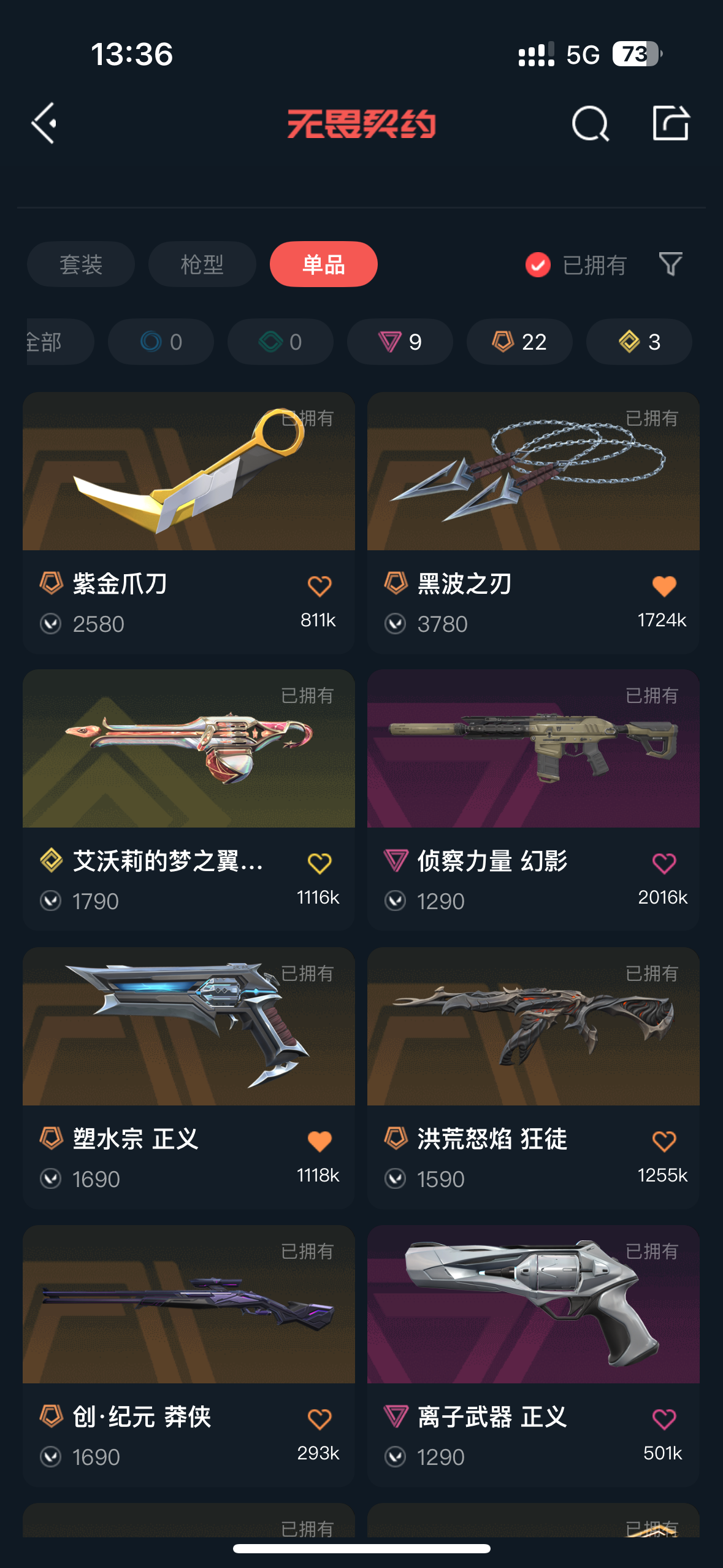
Task: Select the 单品 tab
Action: [323, 264]
